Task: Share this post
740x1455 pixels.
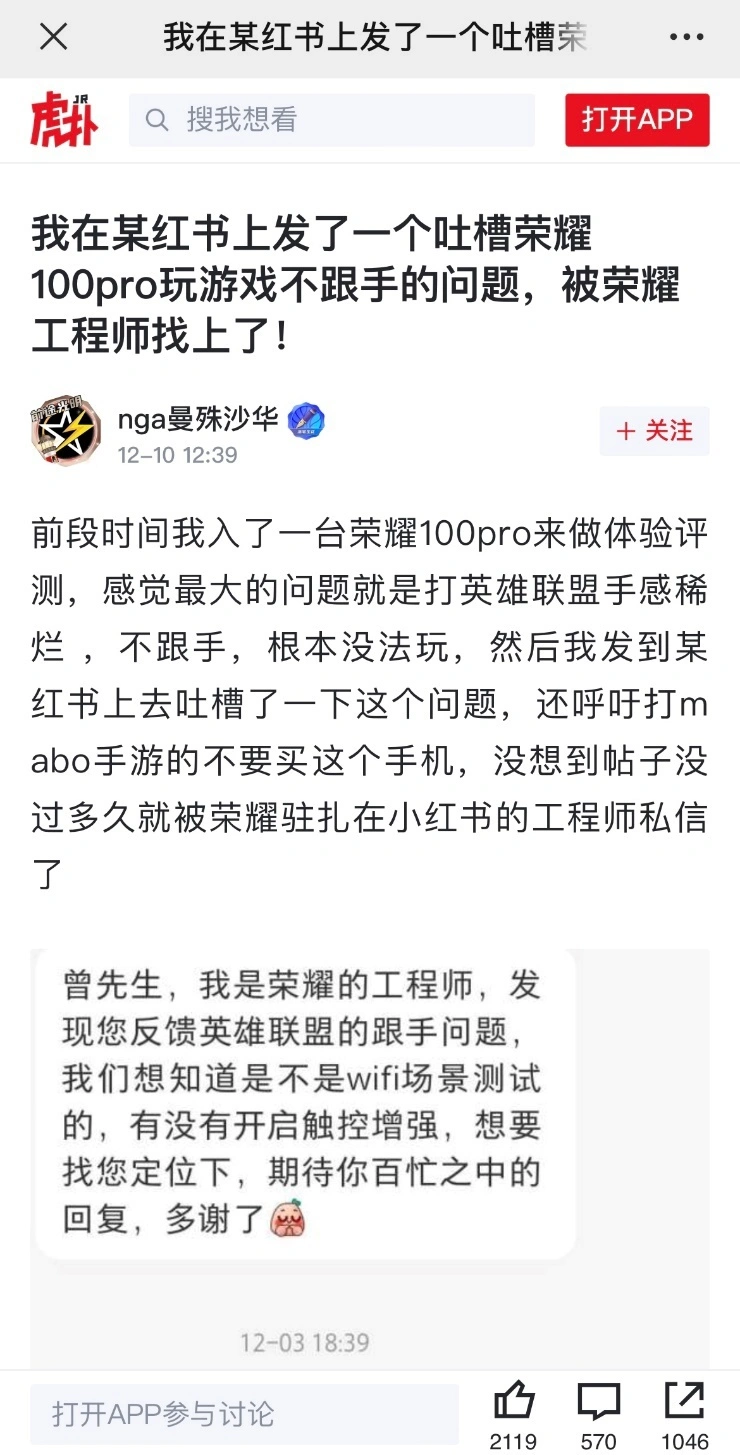Action: point(684,1402)
